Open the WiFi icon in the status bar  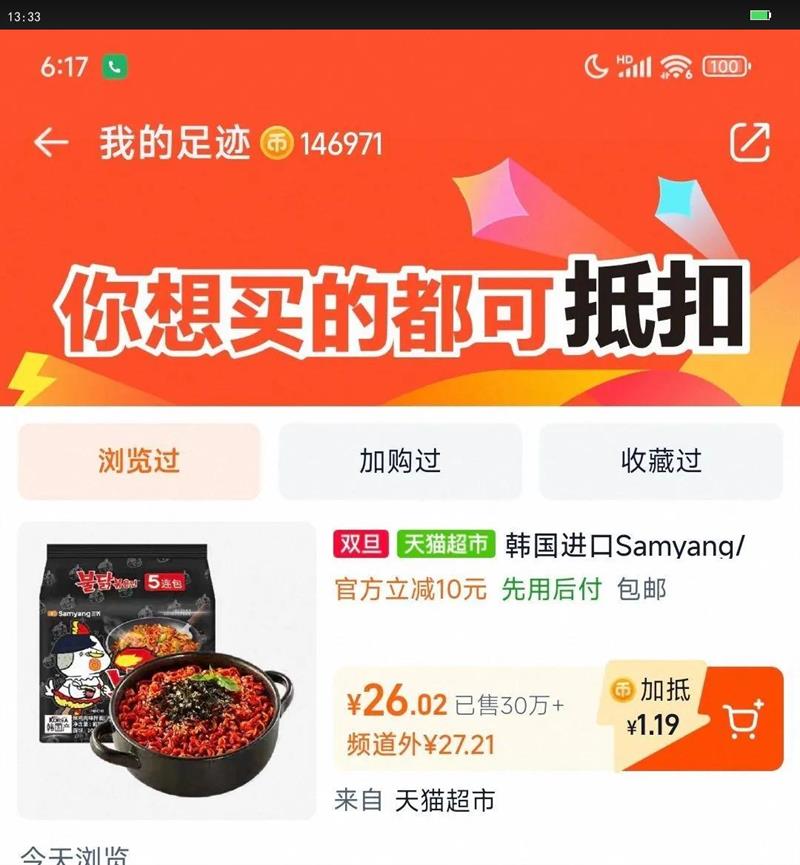tap(674, 66)
